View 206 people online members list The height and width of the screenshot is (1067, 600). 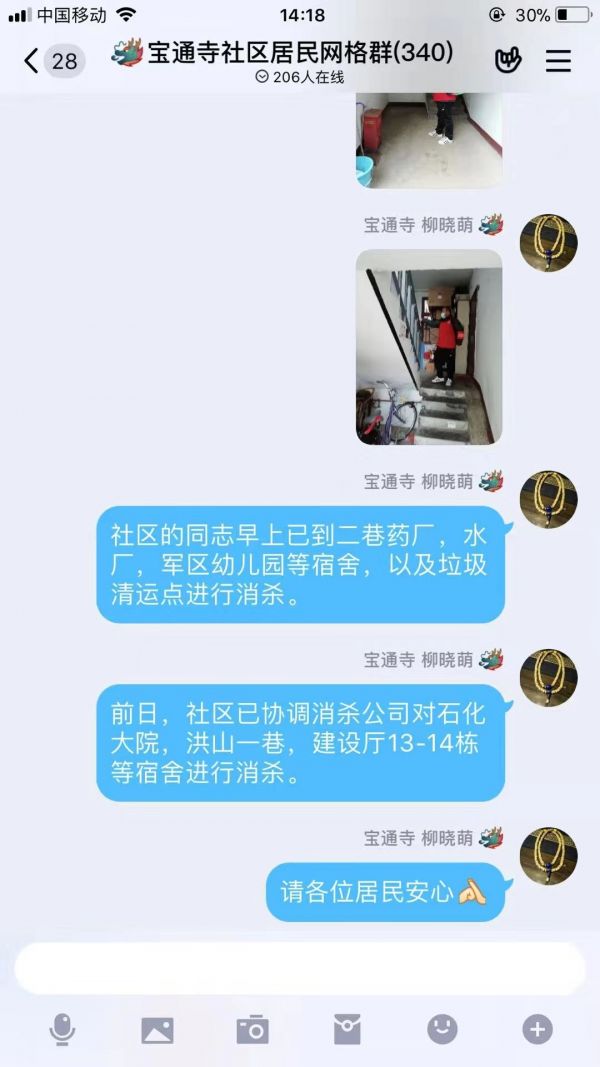point(300,77)
